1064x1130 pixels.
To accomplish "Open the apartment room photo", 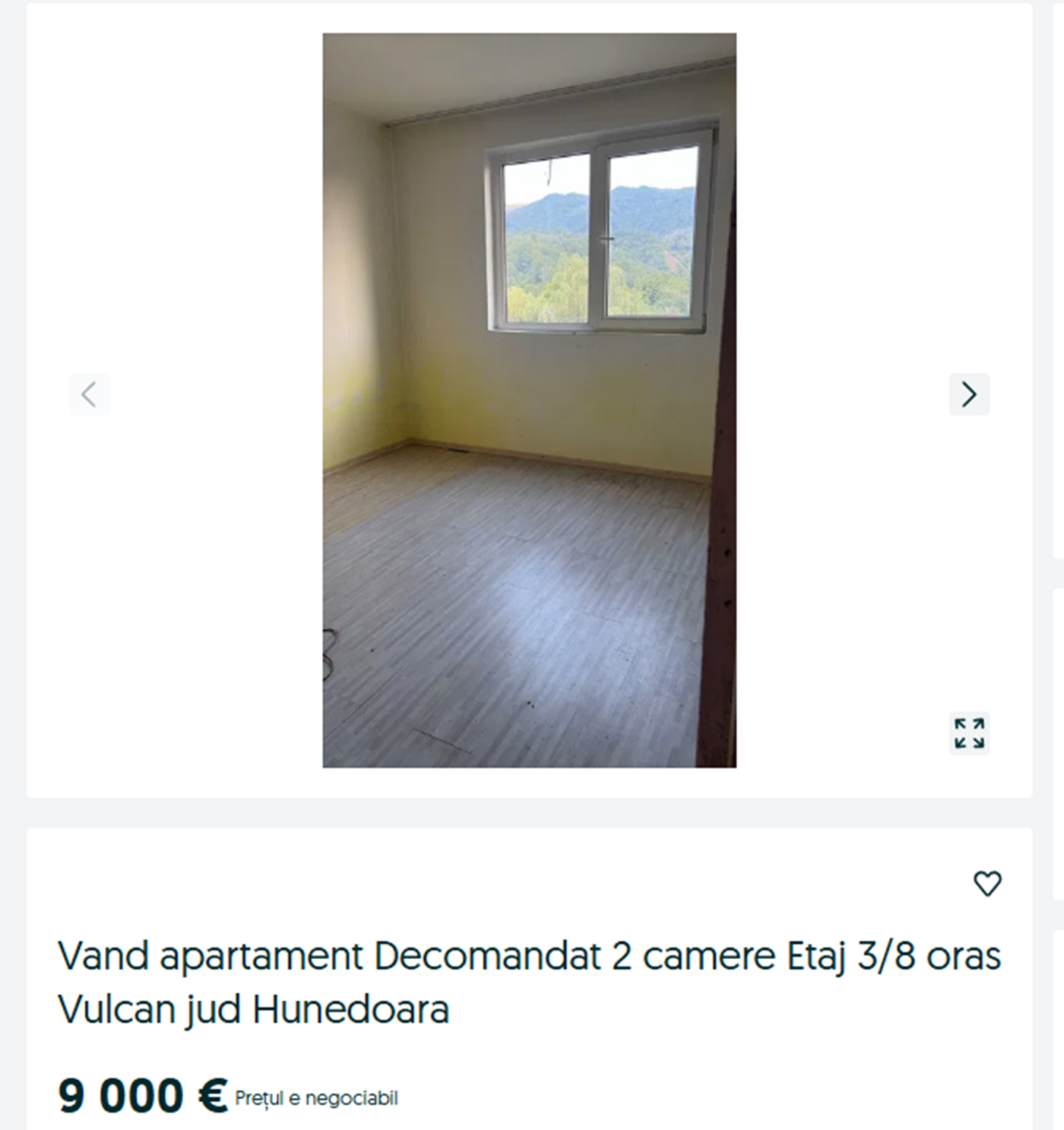I will [529, 400].
